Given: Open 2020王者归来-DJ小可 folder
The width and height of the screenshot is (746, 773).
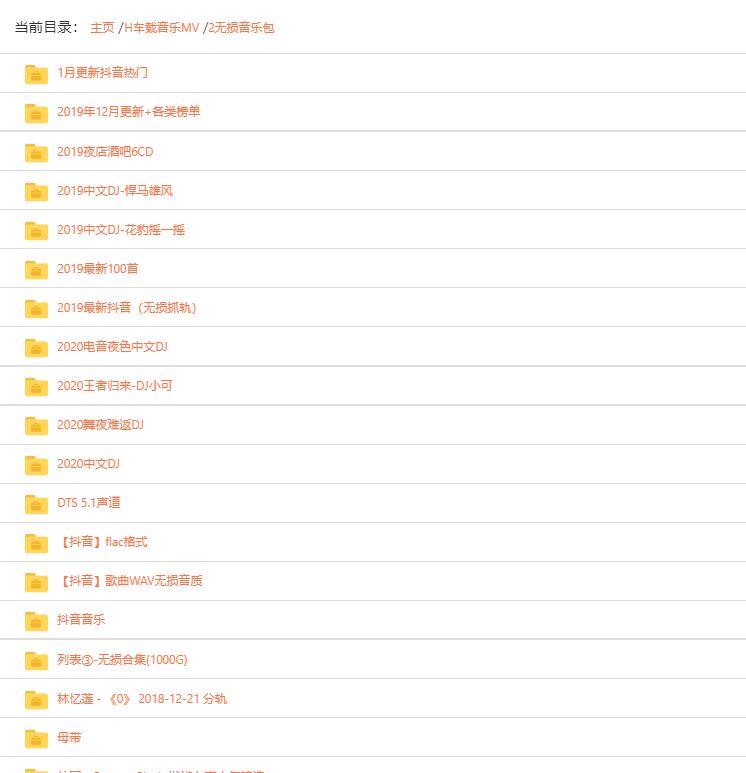Looking at the screenshot, I should tap(115, 386).
